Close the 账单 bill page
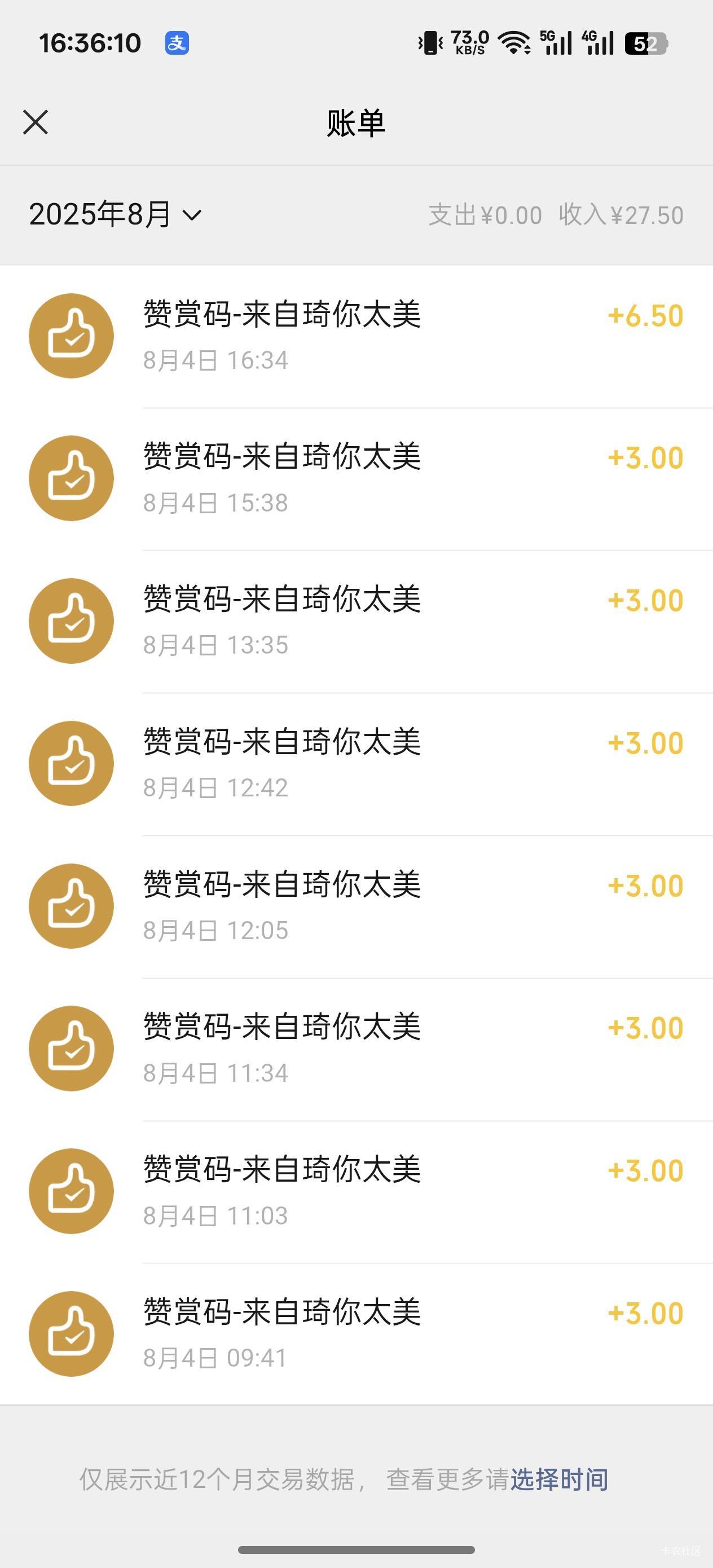The width and height of the screenshot is (713, 1568). coord(36,122)
